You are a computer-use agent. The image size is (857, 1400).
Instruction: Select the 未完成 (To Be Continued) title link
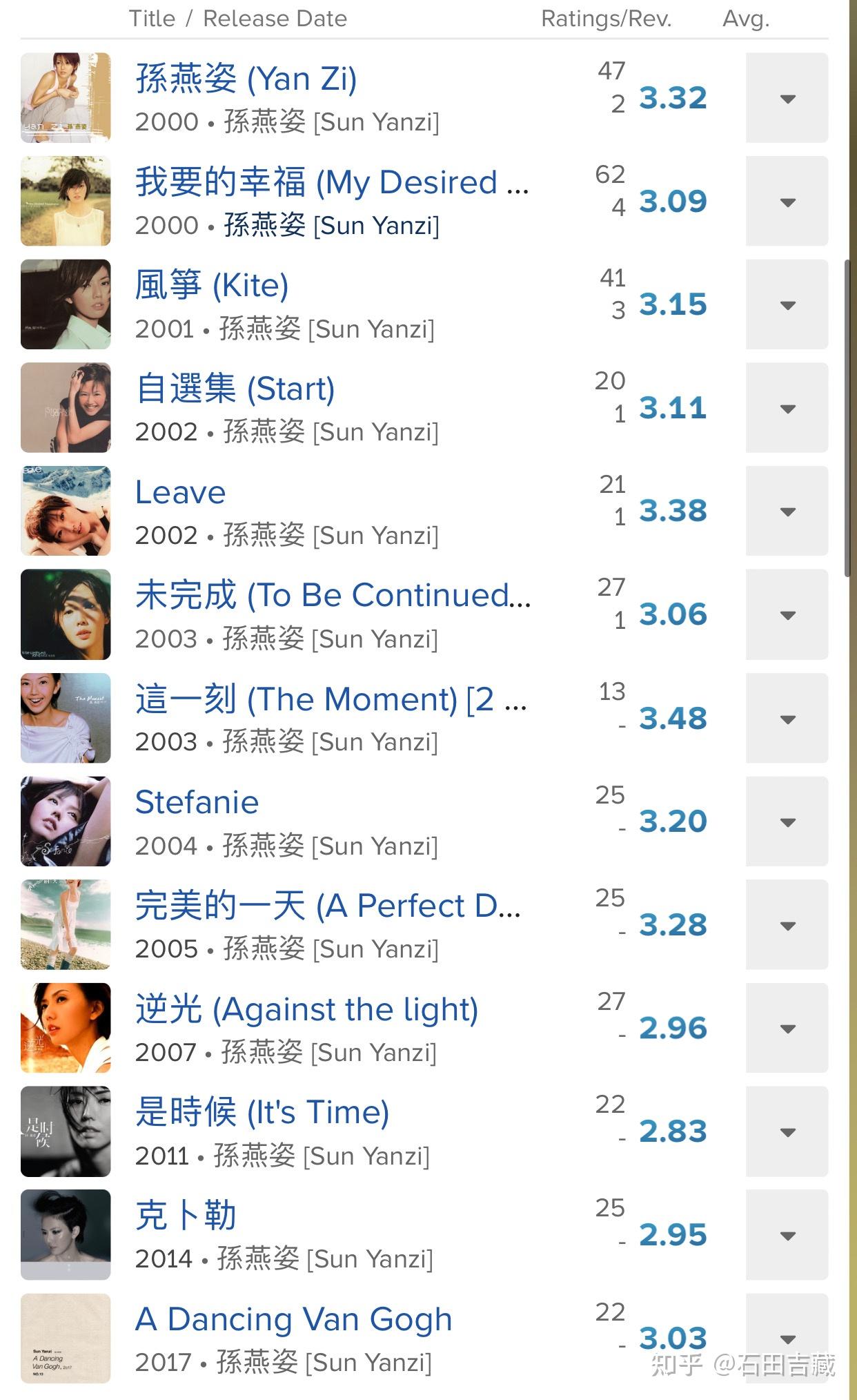click(x=333, y=596)
